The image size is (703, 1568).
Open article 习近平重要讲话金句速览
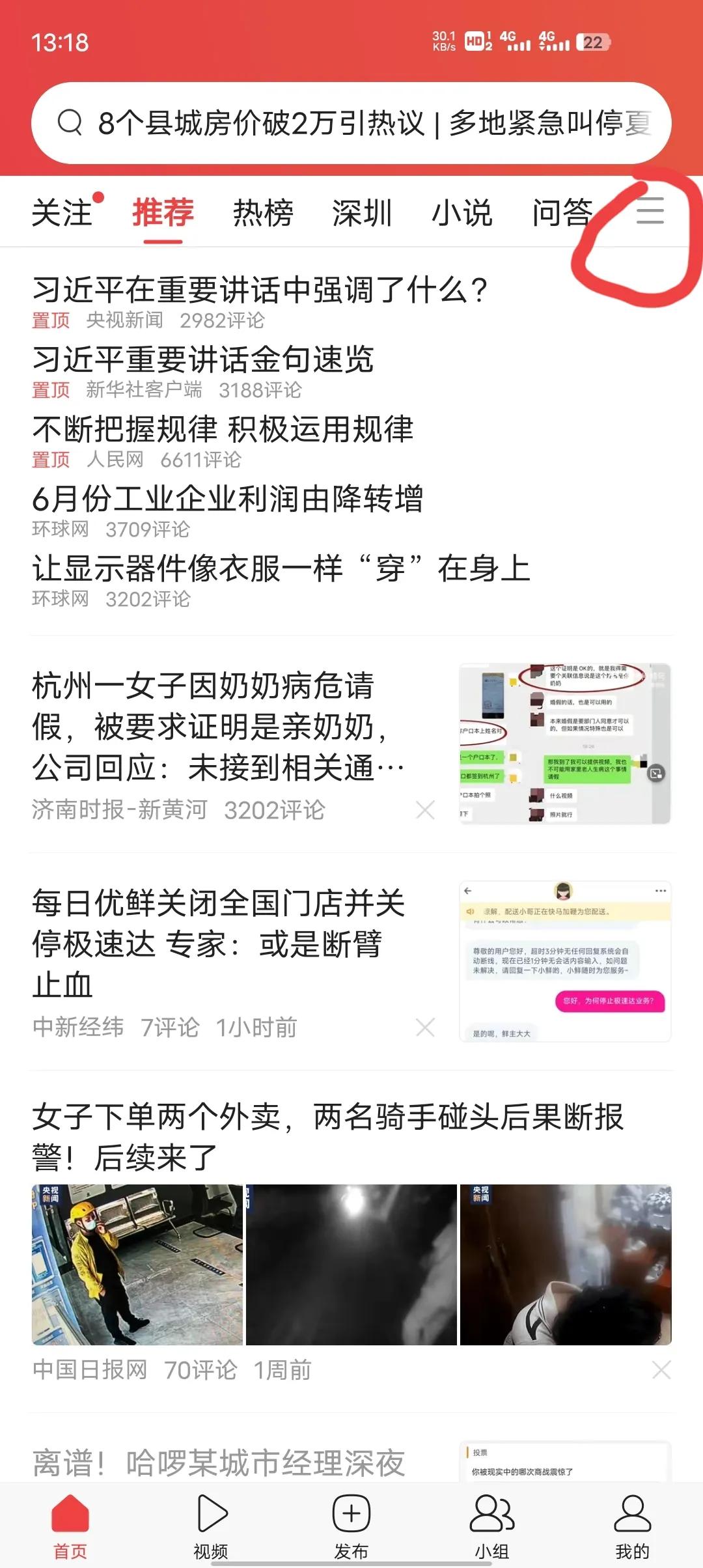[x=203, y=359]
